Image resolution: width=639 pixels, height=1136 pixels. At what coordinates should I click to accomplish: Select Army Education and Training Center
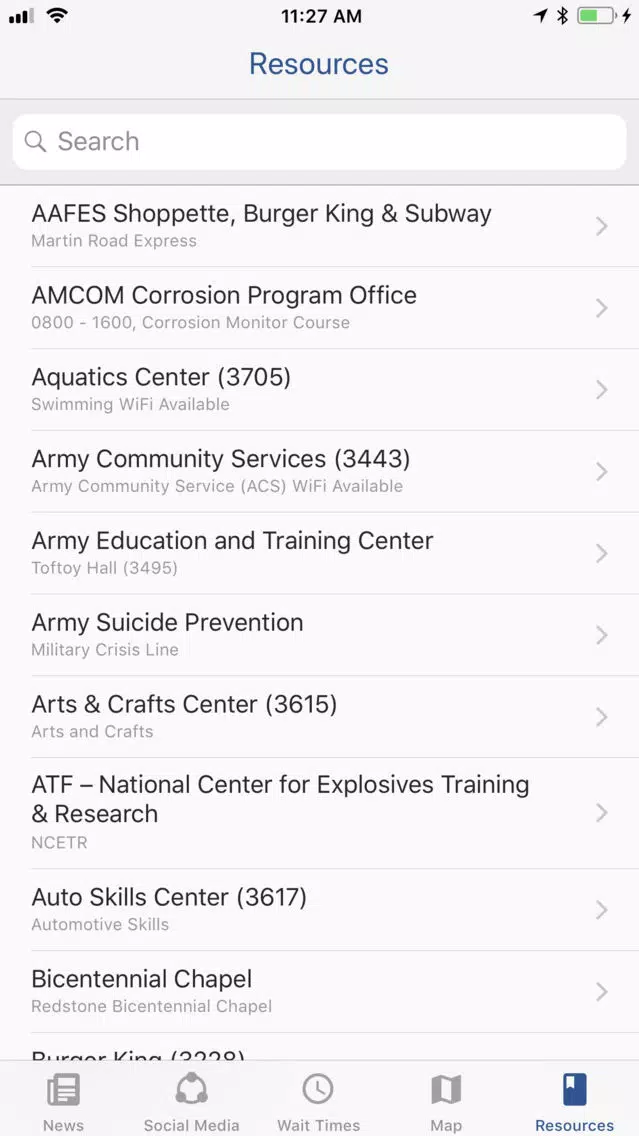[x=320, y=554]
